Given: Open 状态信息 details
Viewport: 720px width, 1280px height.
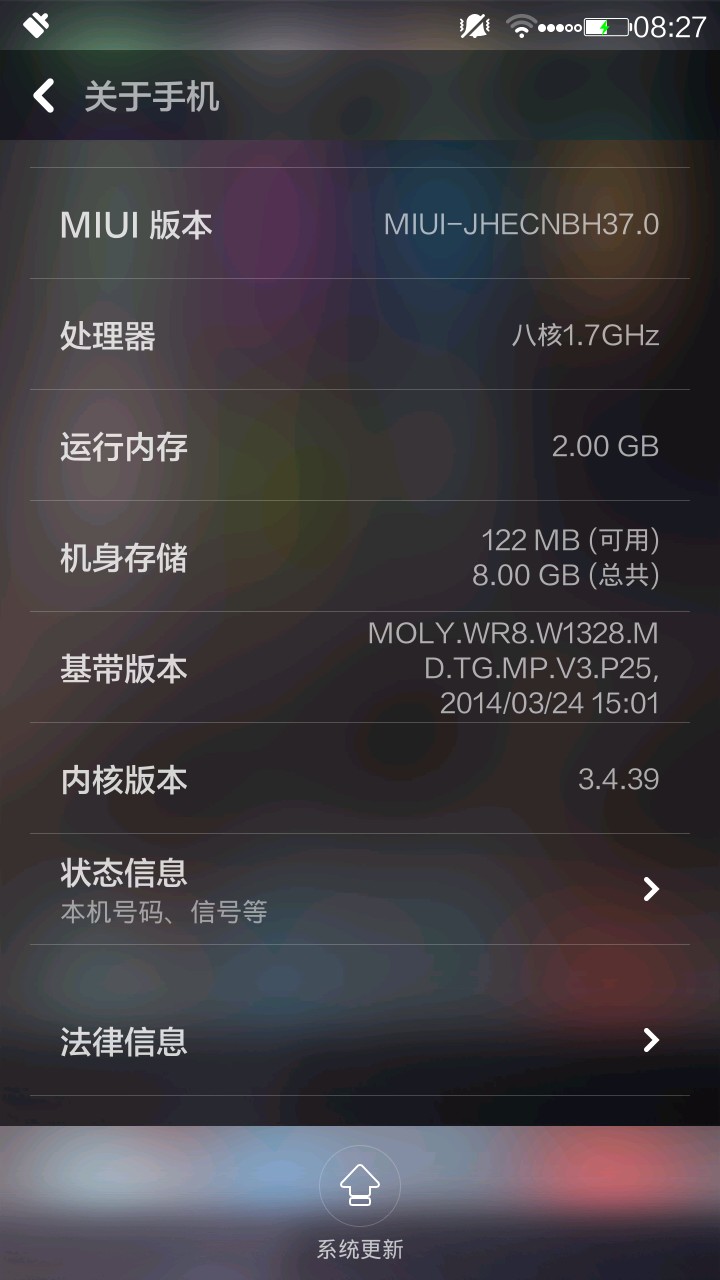Looking at the screenshot, I should click(360, 888).
